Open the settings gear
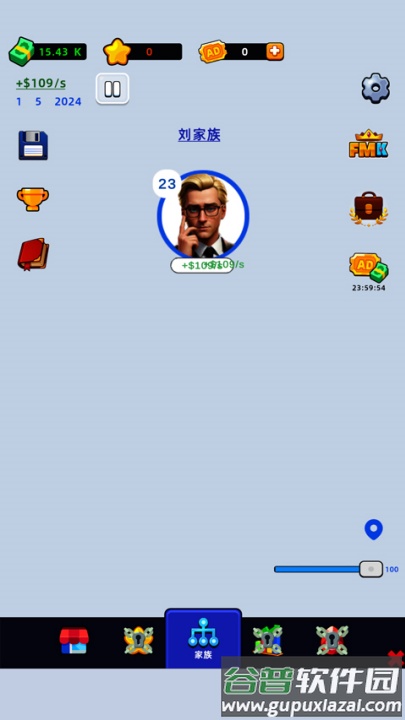The width and height of the screenshot is (405, 720). coord(375,88)
